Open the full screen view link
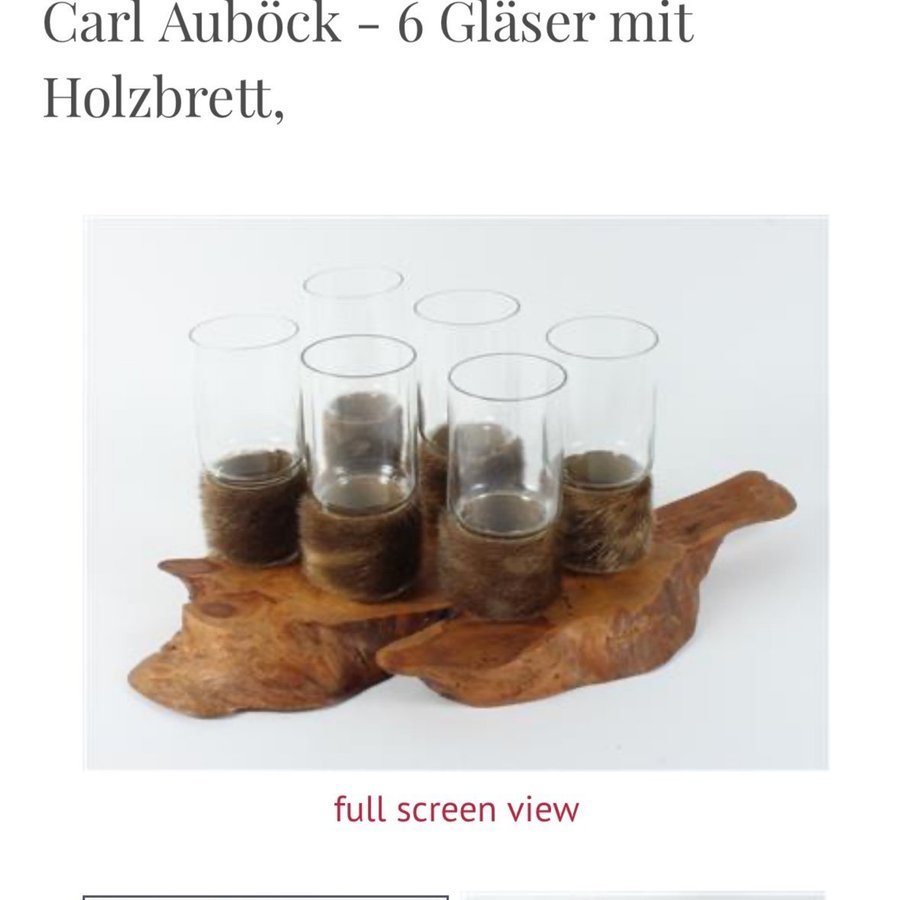 point(456,809)
